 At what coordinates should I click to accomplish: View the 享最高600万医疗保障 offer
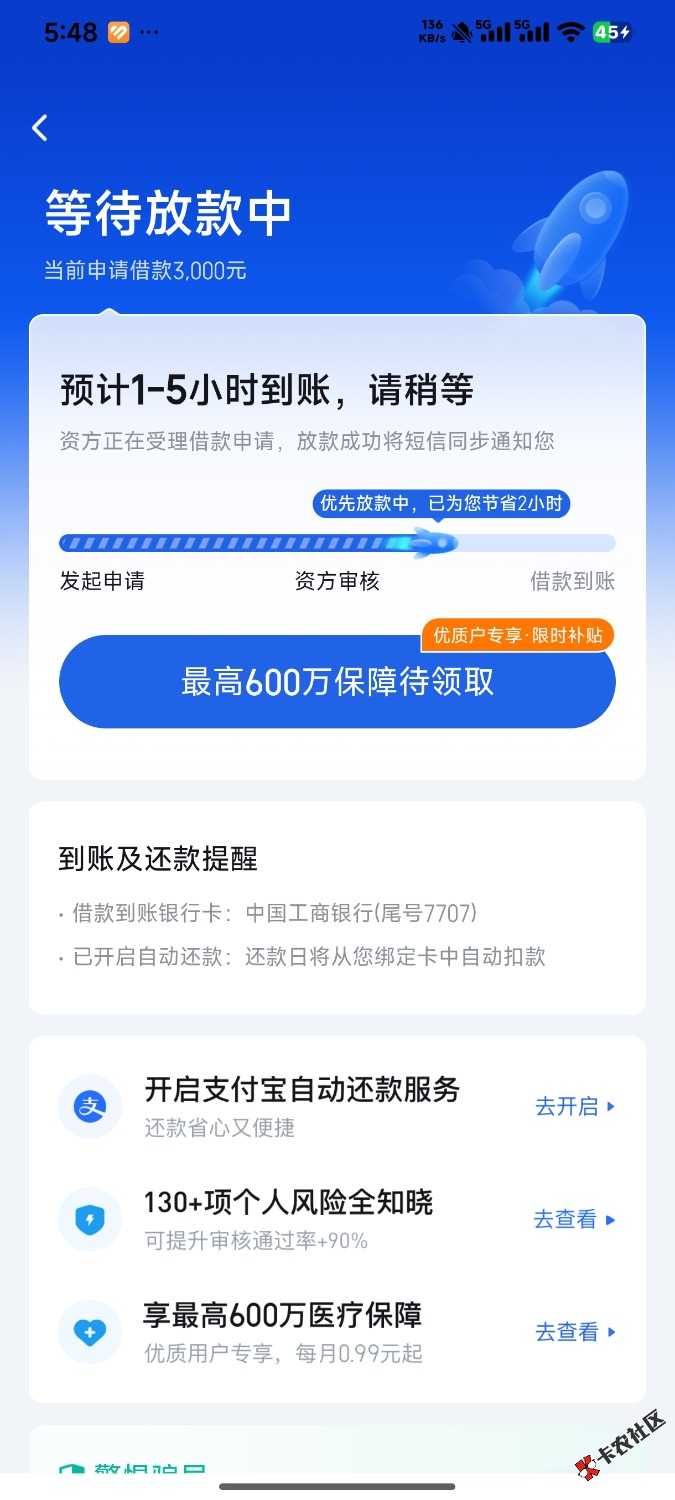click(x=575, y=1332)
